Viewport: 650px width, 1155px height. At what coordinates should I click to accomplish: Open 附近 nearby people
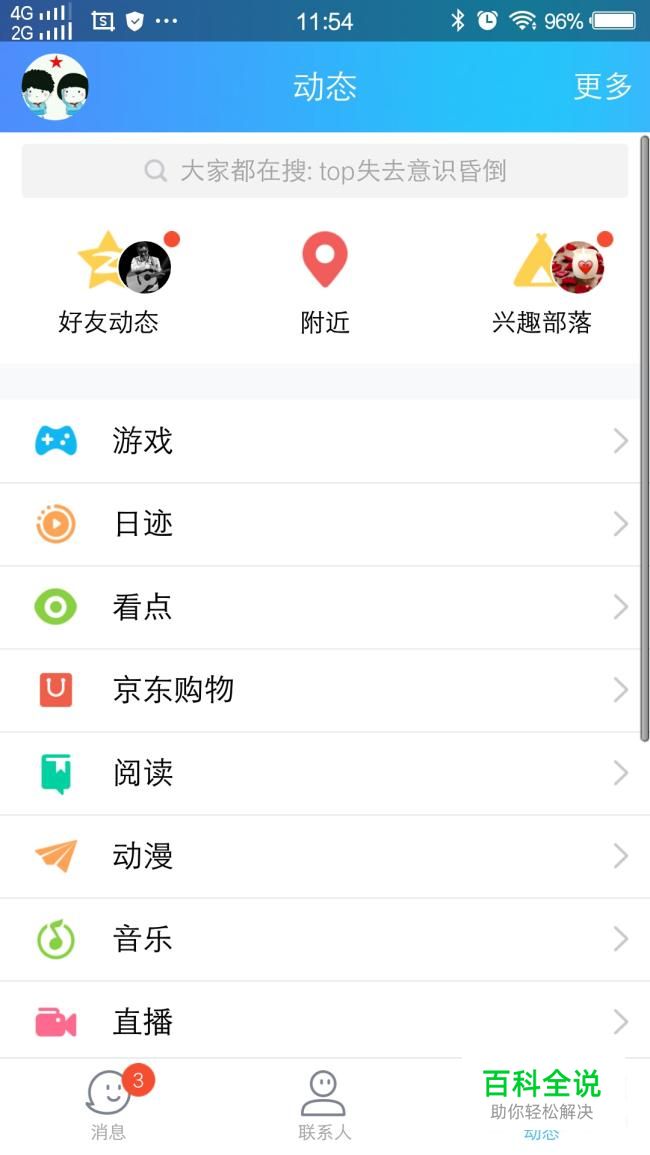point(325,285)
